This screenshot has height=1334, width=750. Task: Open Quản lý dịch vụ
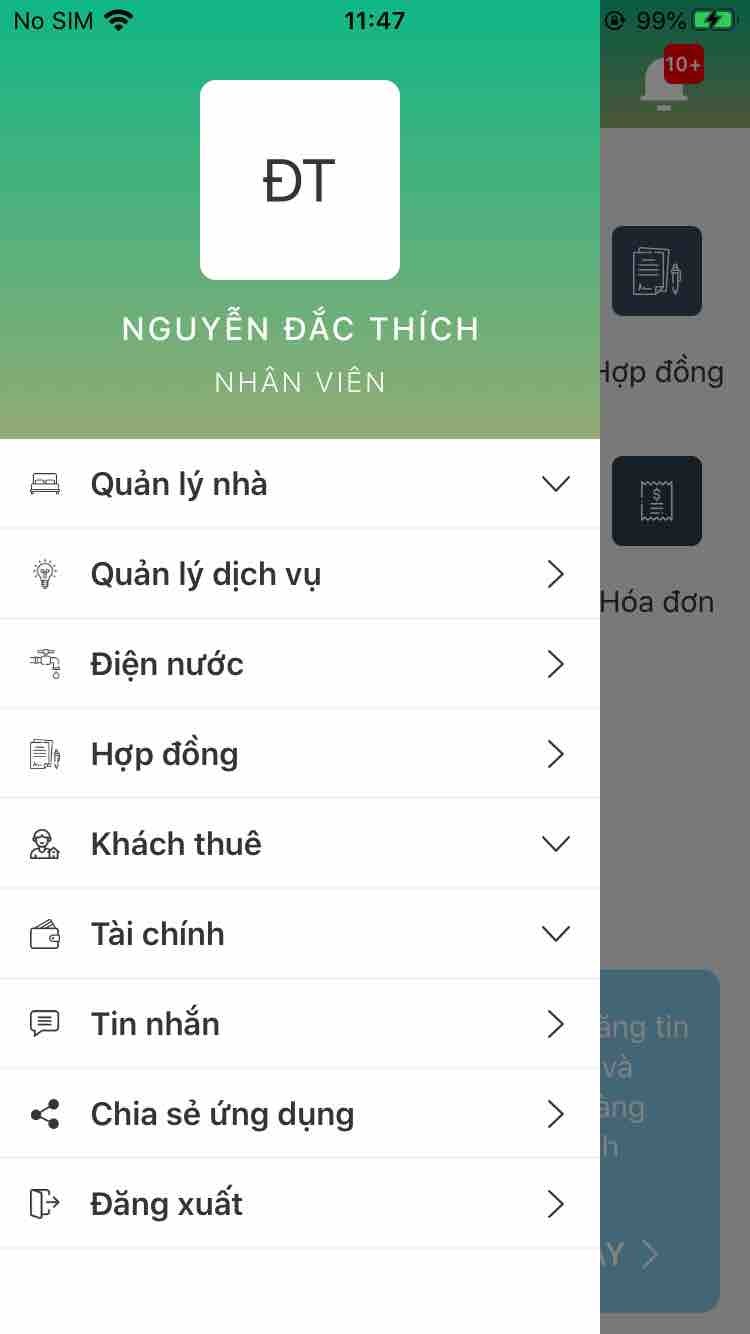tap(300, 574)
